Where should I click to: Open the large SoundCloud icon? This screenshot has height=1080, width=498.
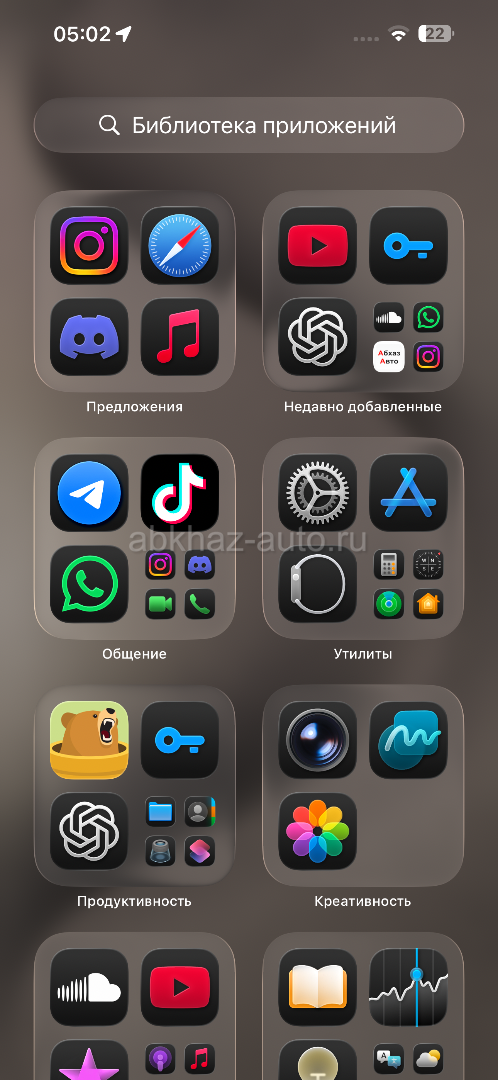click(89, 988)
